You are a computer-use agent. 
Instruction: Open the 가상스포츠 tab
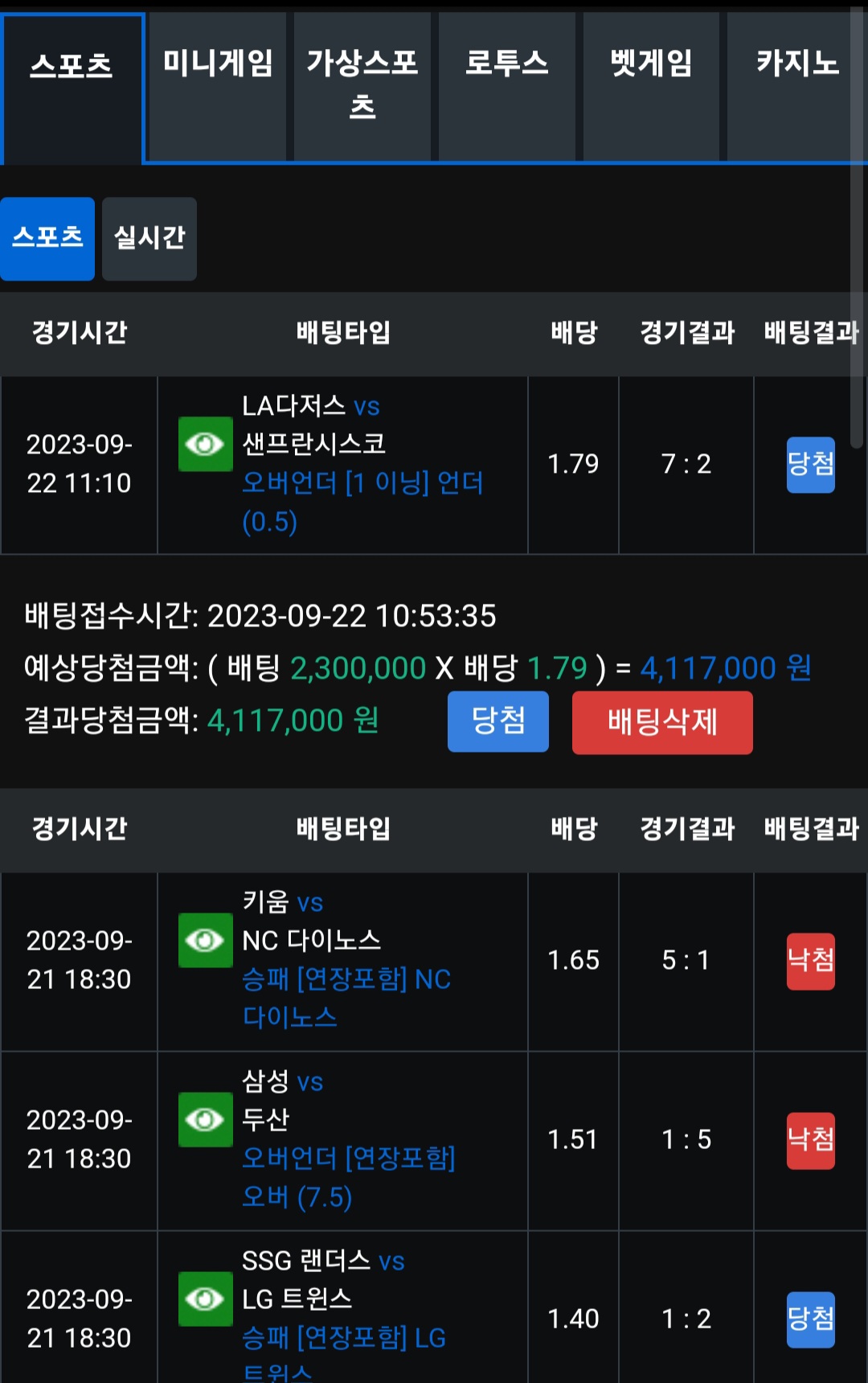point(362,86)
